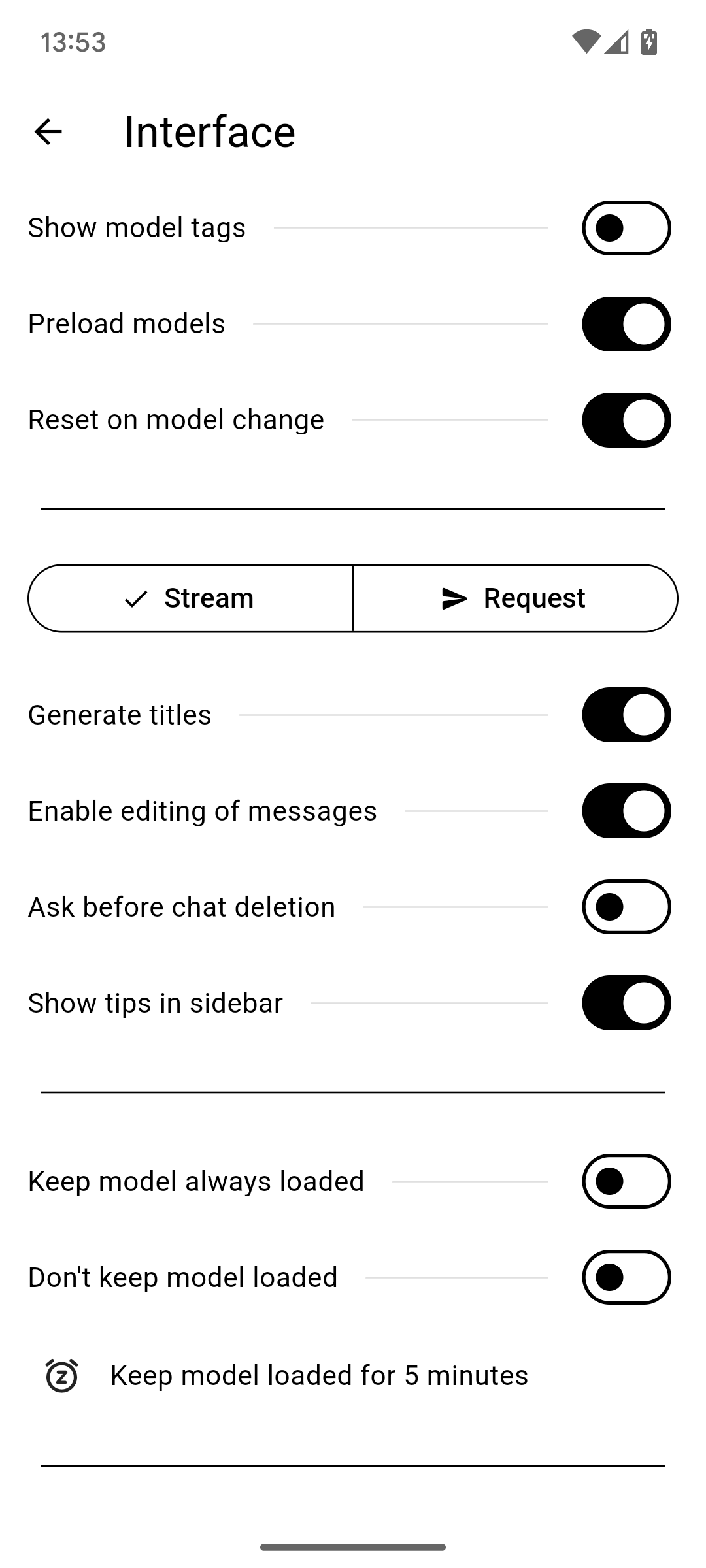Screen dimensions: 706x1568
Task: Turn on Don't keep model loaded
Action: tap(626, 1277)
